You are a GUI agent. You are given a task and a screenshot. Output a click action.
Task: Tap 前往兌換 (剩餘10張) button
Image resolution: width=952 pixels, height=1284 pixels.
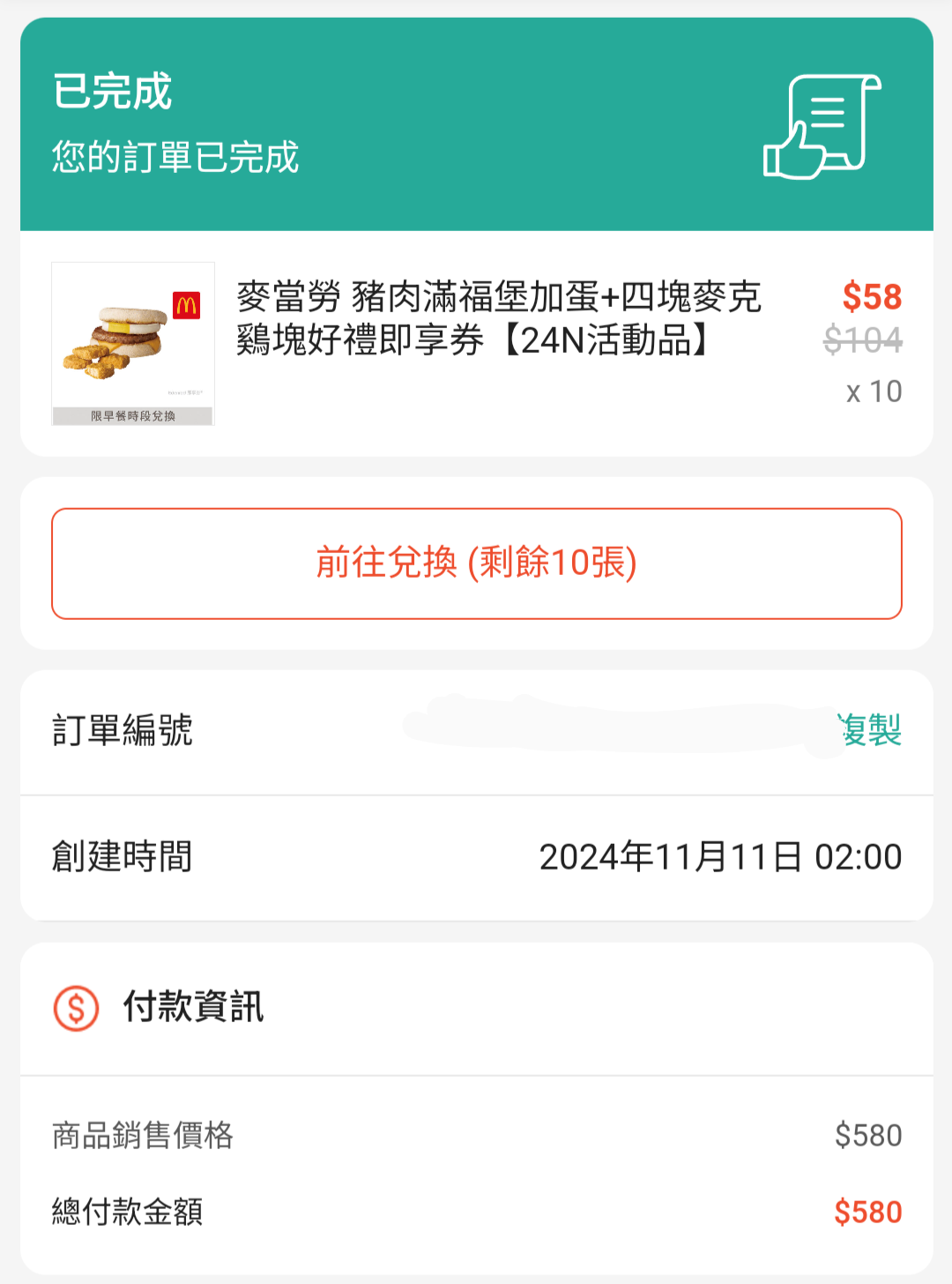click(x=476, y=564)
